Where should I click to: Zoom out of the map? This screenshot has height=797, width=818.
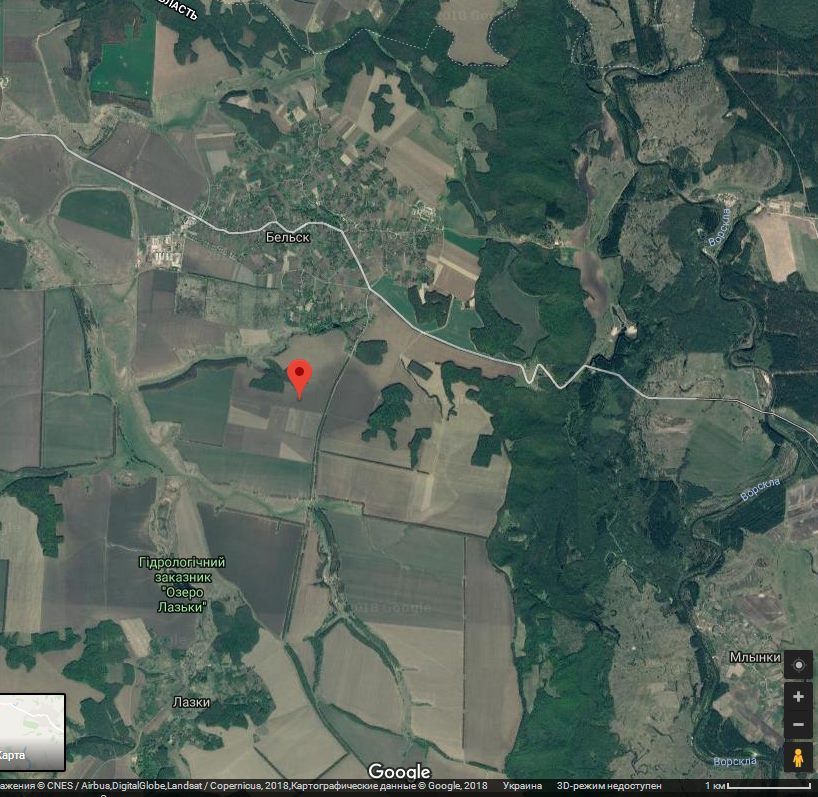(x=798, y=724)
